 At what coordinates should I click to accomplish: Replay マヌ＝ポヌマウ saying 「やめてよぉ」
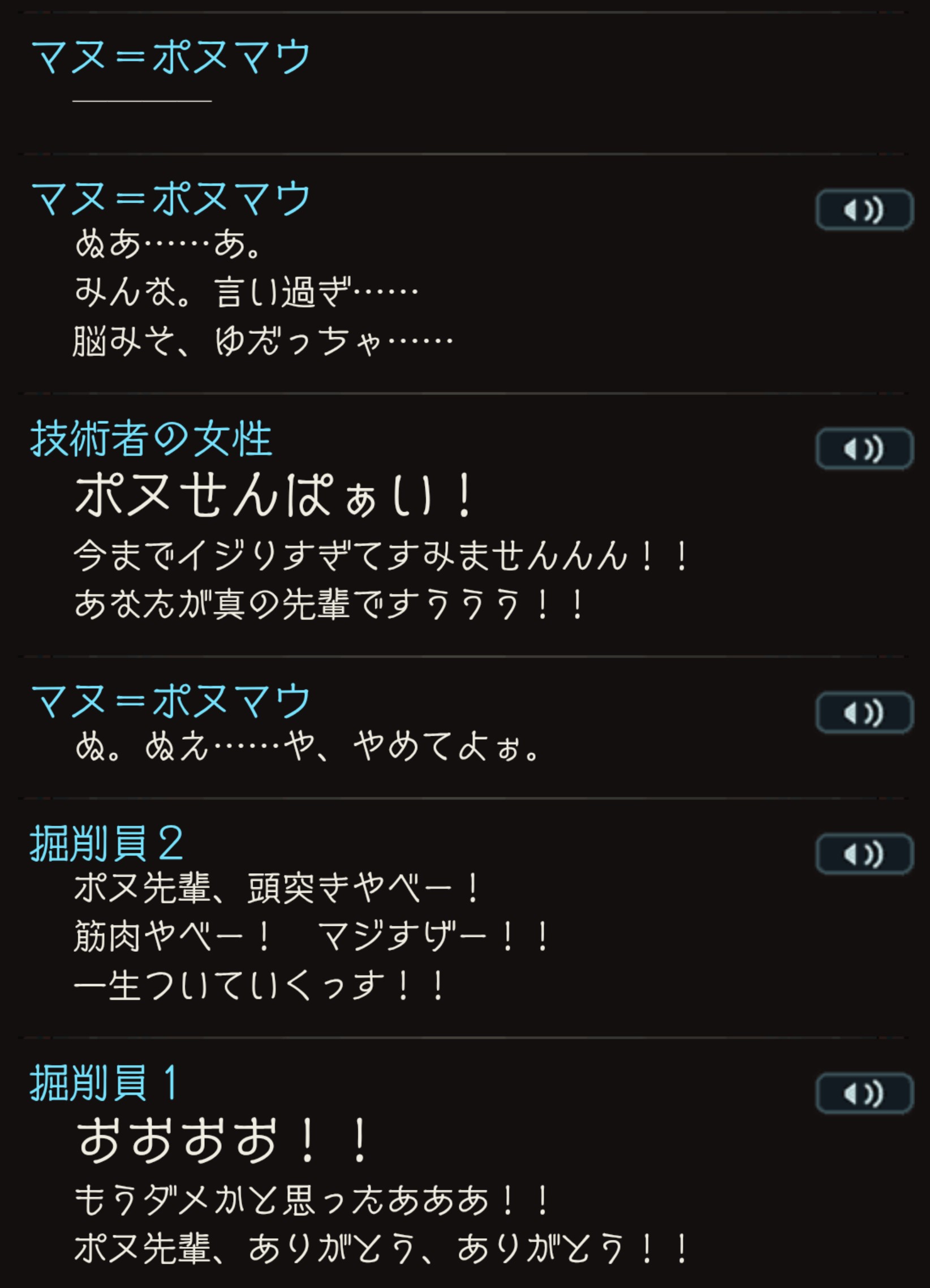[x=864, y=712]
